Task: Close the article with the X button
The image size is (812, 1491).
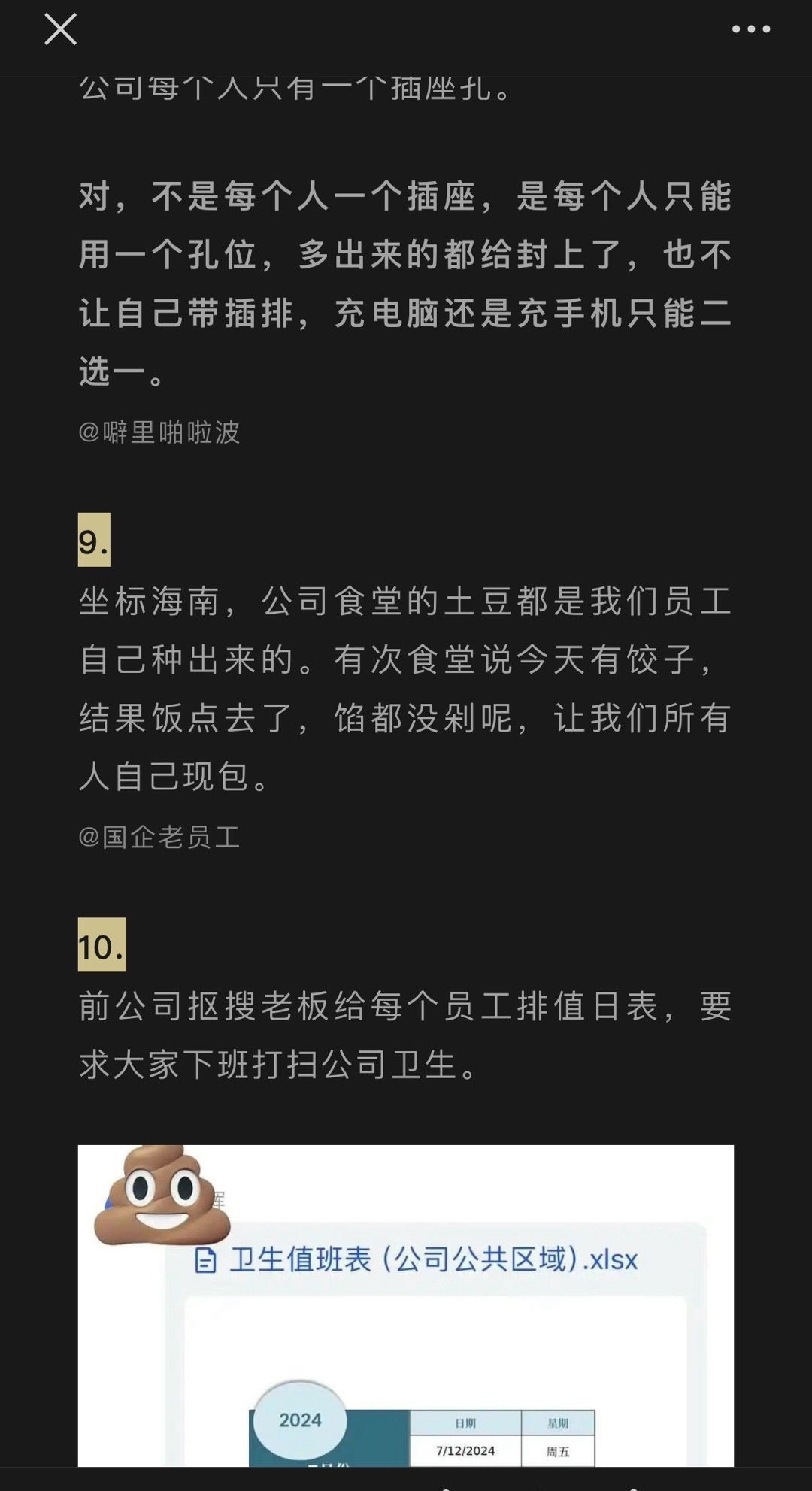Action: click(60, 30)
